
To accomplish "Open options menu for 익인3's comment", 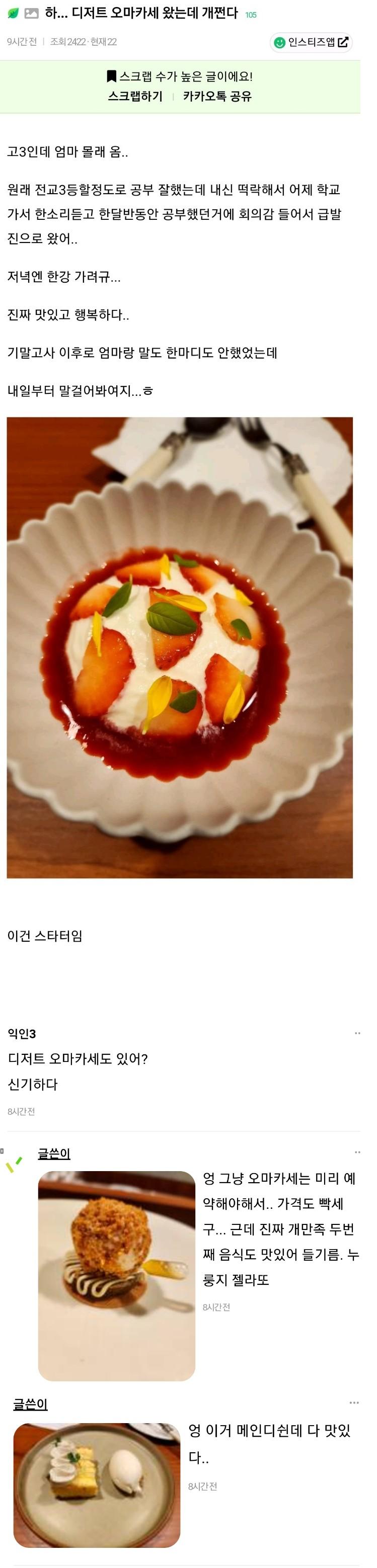I will pyautogui.click(x=357, y=1033).
